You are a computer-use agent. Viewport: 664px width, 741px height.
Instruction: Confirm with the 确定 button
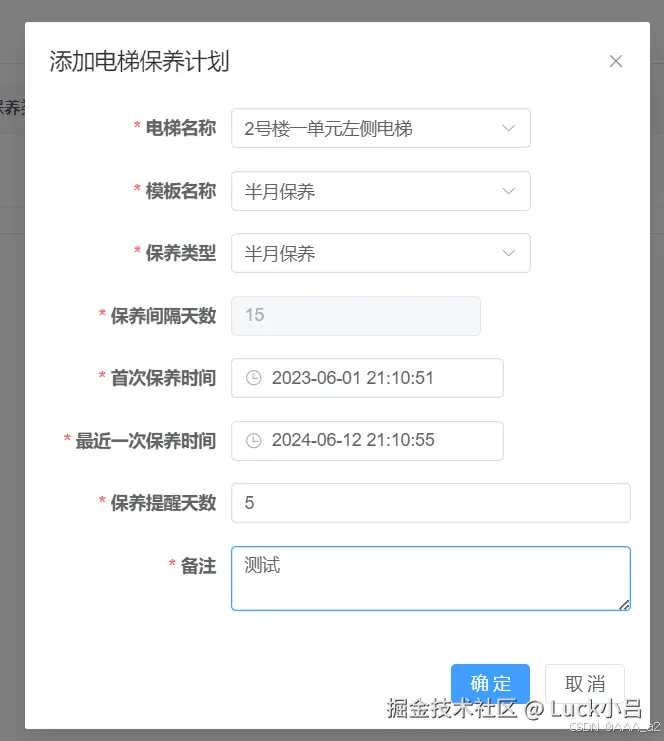pyautogui.click(x=490, y=684)
